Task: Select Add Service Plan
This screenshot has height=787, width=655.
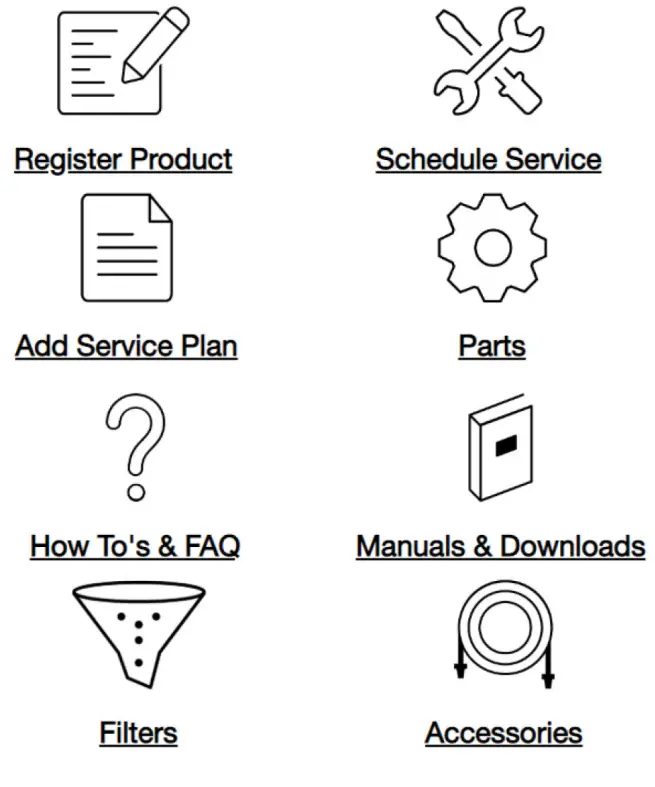Action: [126, 347]
